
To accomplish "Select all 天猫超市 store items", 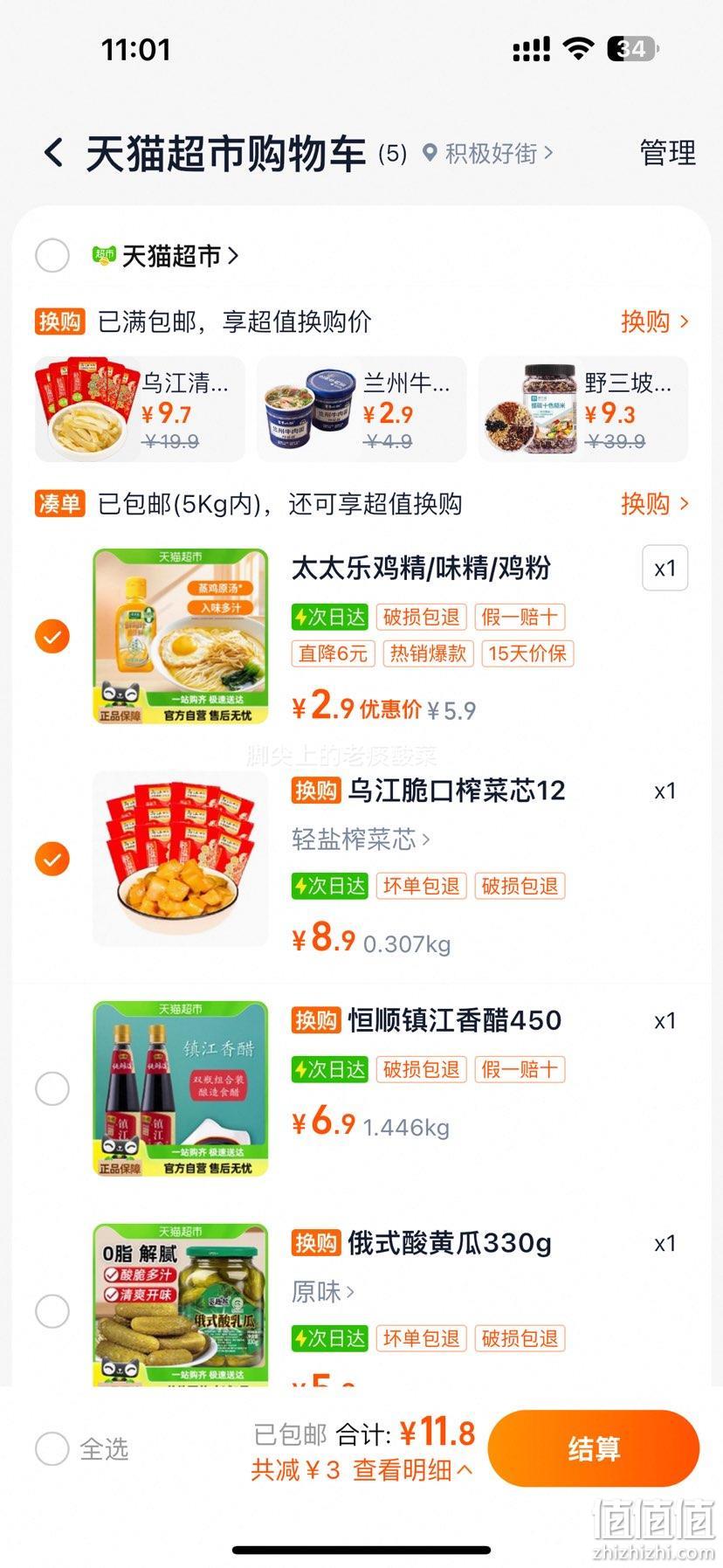I will pyautogui.click(x=52, y=256).
